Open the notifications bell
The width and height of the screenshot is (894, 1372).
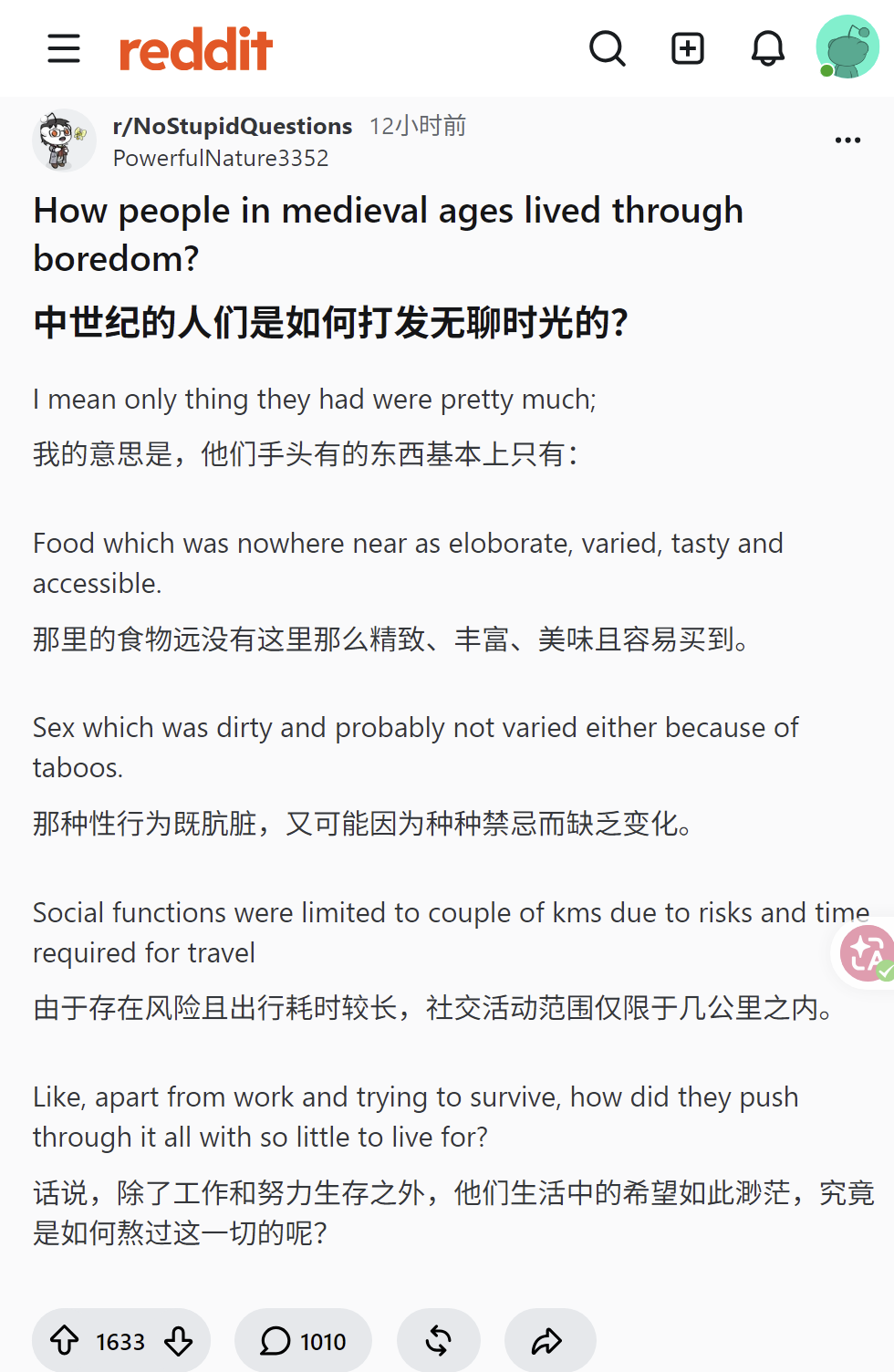pyautogui.click(x=768, y=48)
